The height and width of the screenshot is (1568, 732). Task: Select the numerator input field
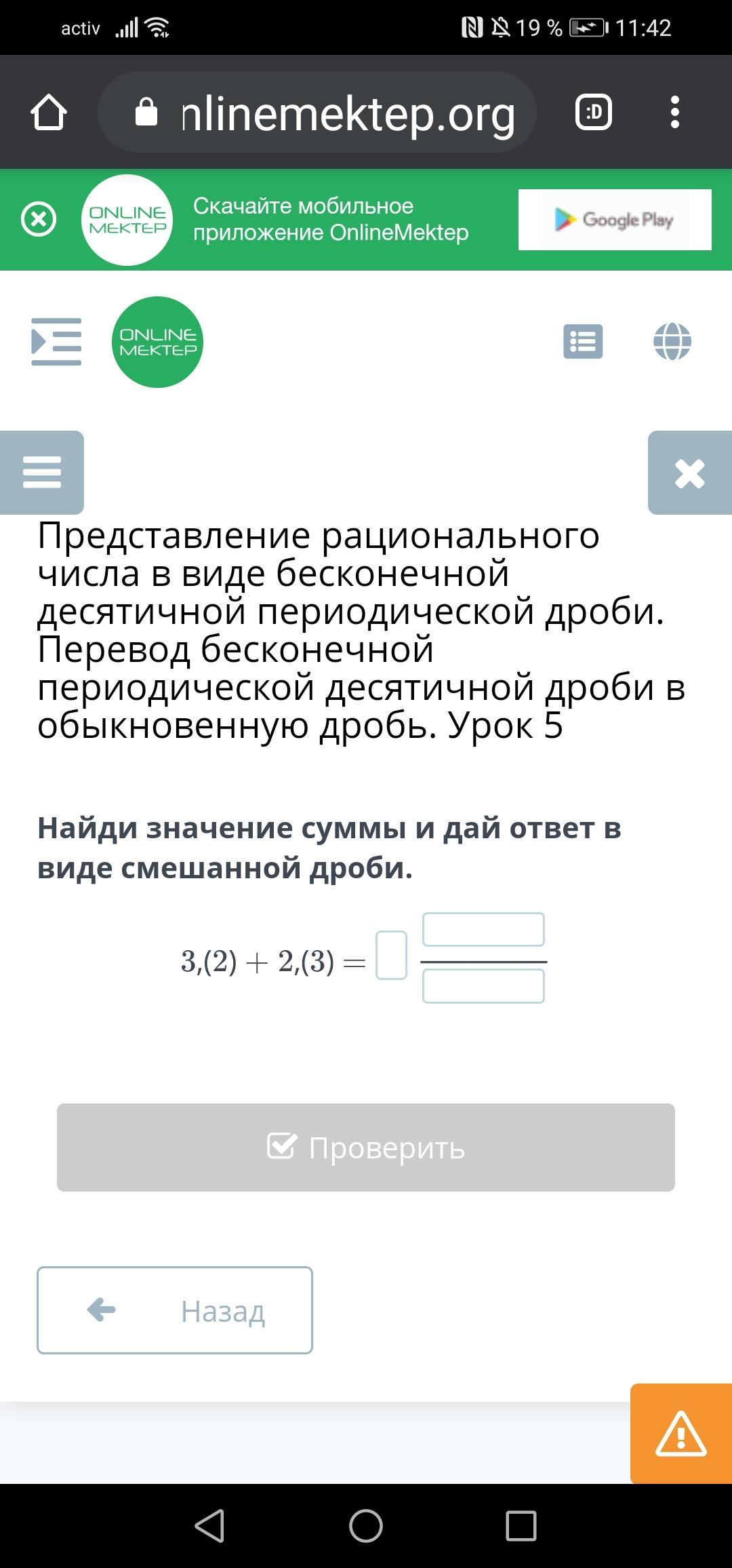point(483,929)
